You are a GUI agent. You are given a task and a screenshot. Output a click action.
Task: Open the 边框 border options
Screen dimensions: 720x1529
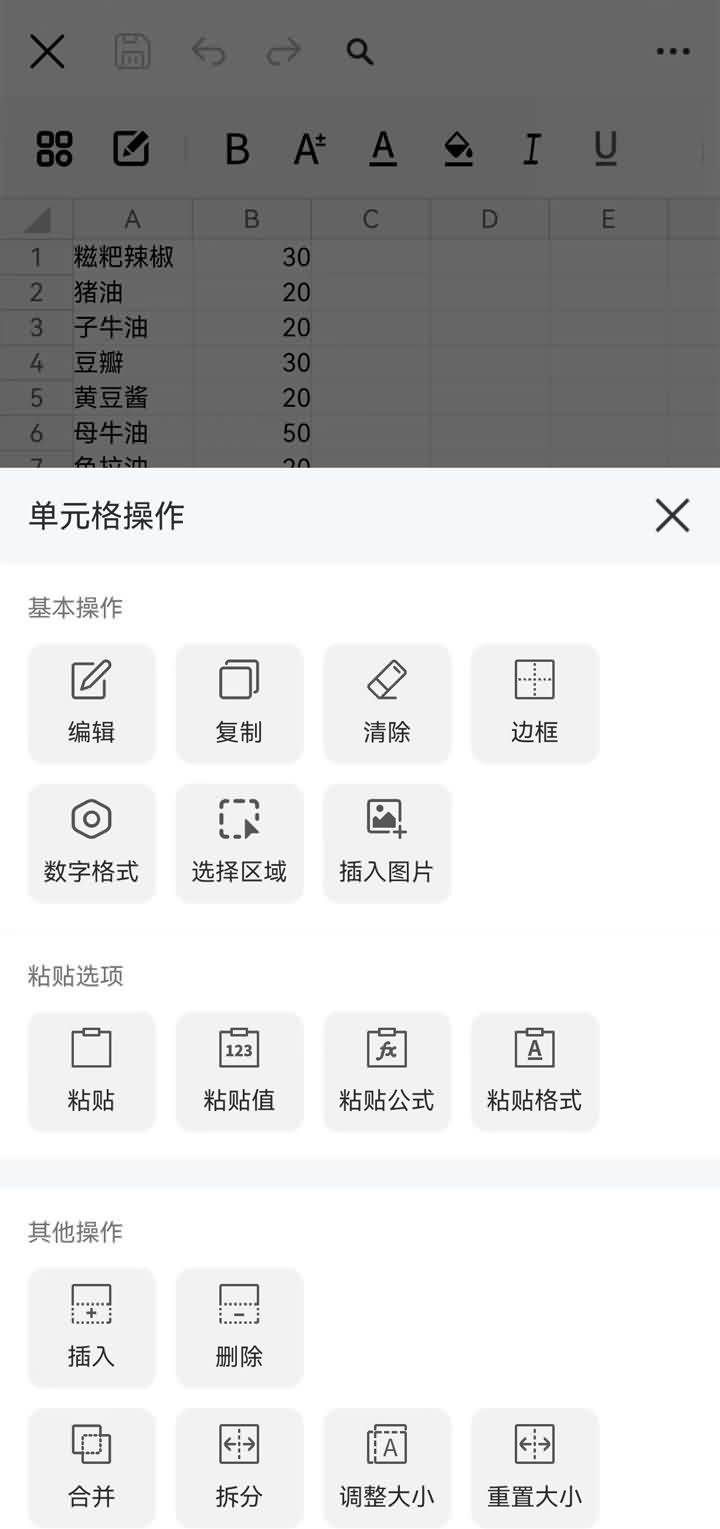pos(534,703)
